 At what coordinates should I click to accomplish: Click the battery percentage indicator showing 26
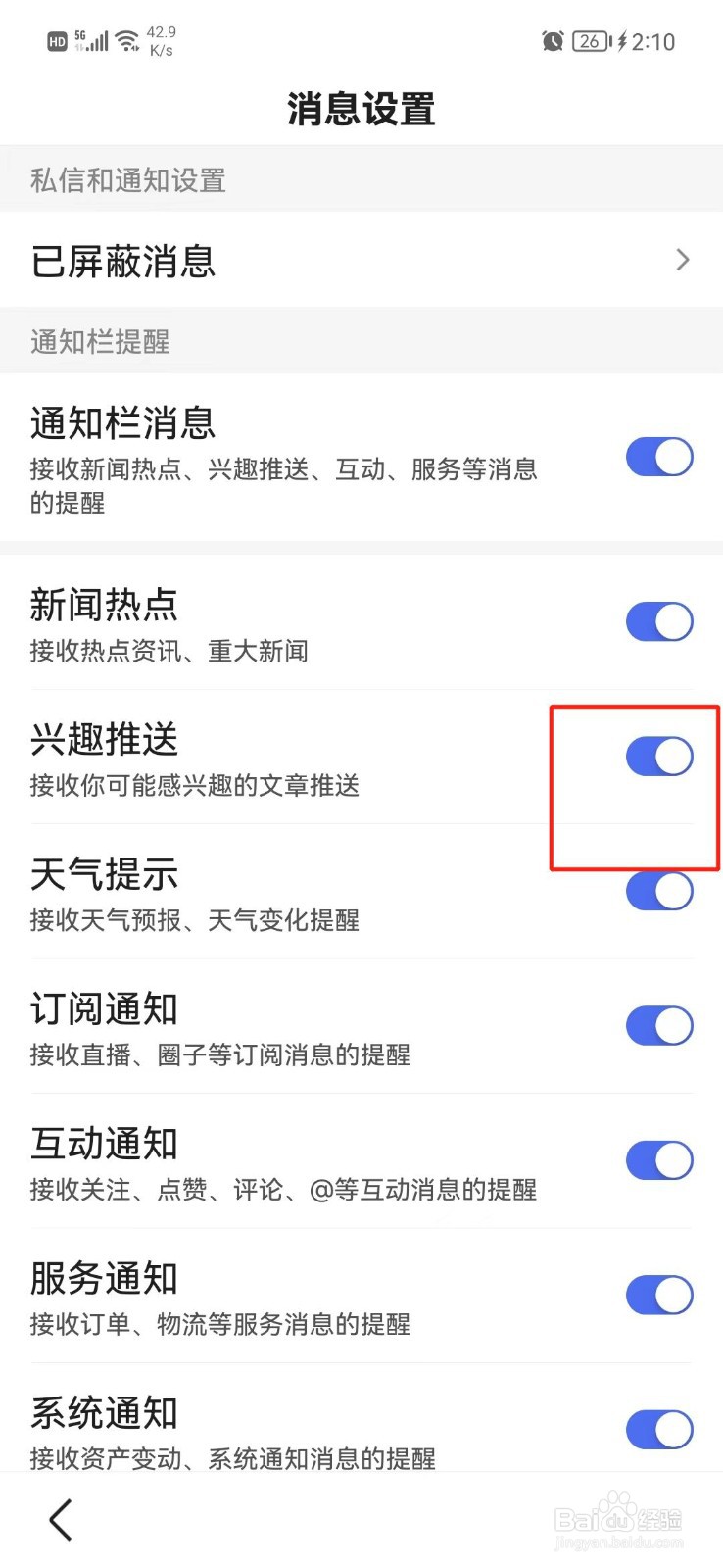tap(589, 41)
